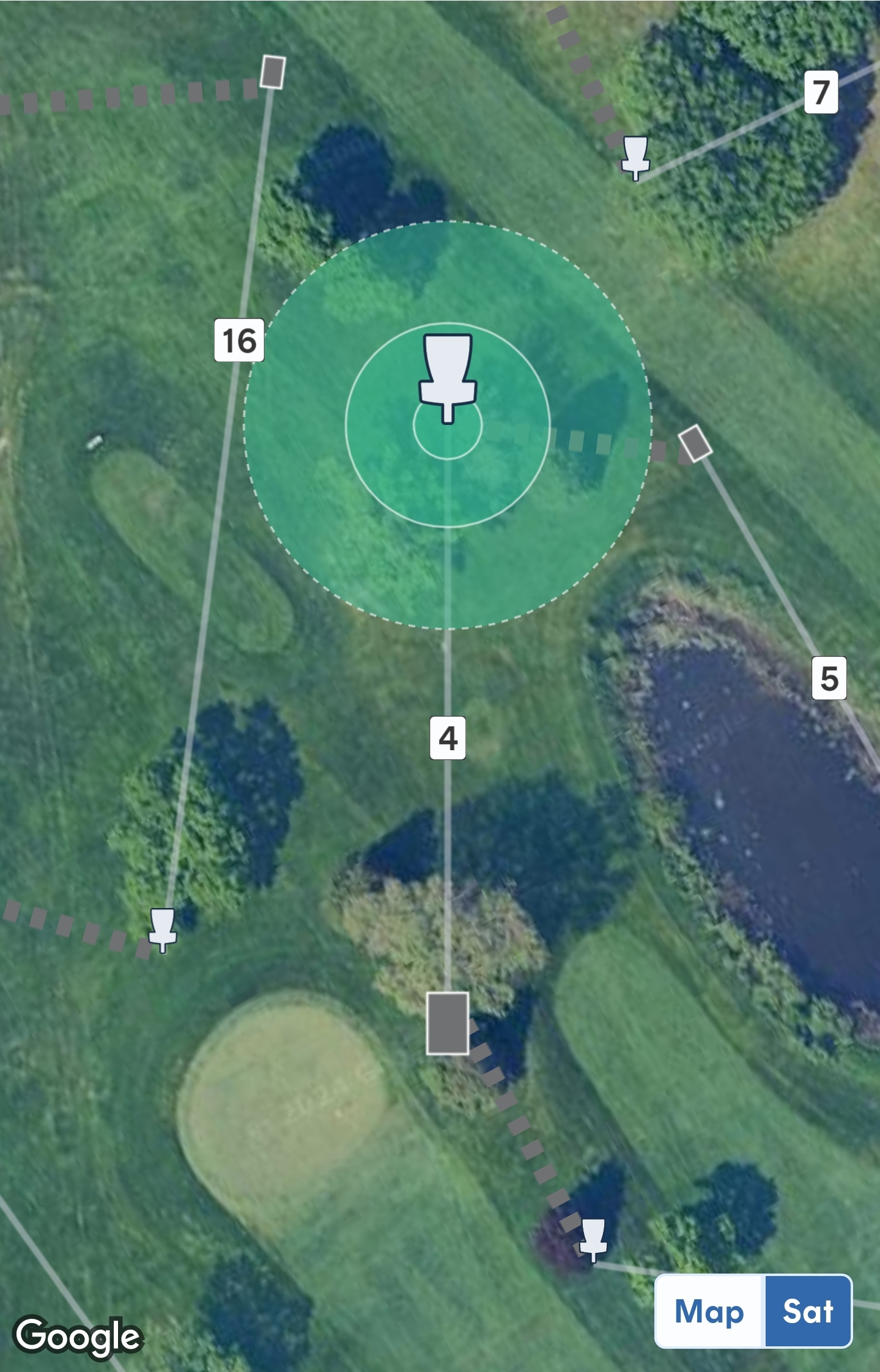Select the hole 16 label marker
880x1372 pixels.
click(x=239, y=340)
